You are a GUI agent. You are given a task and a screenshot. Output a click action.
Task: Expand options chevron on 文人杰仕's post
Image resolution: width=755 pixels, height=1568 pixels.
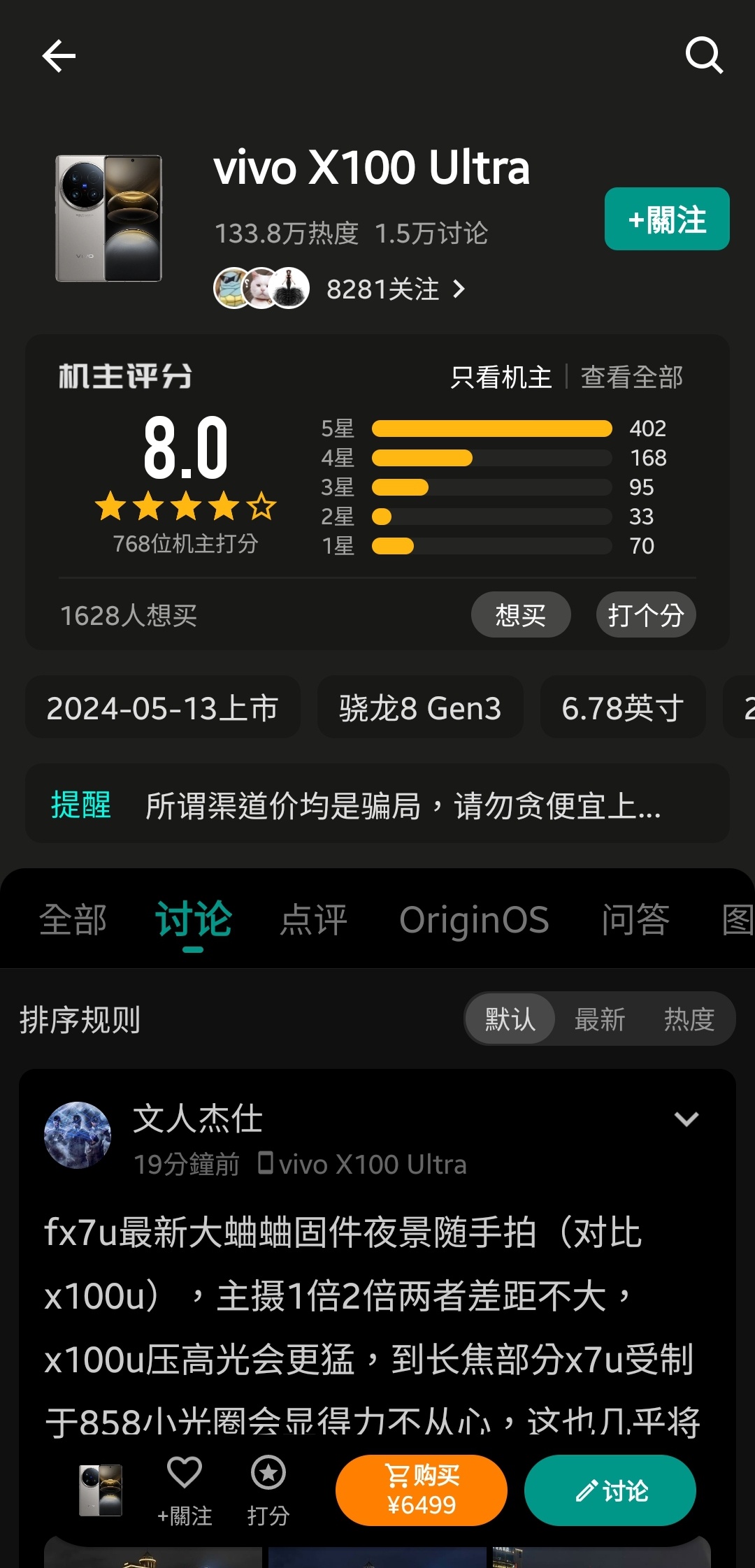coord(686,1119)
